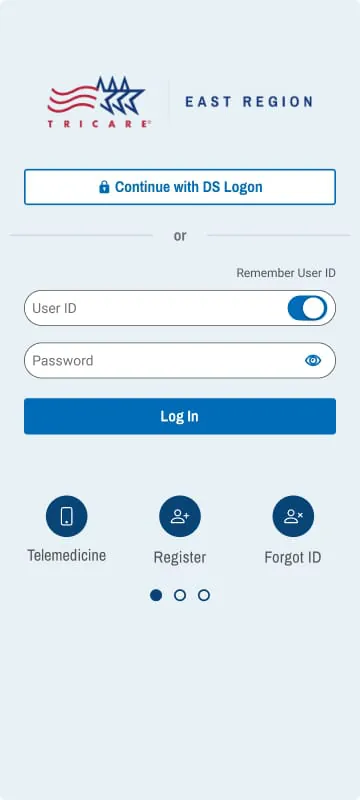This screenshot has height=800, width=360.
Task: Go to the second page indicator dot
Action: (x=180, y=595)
